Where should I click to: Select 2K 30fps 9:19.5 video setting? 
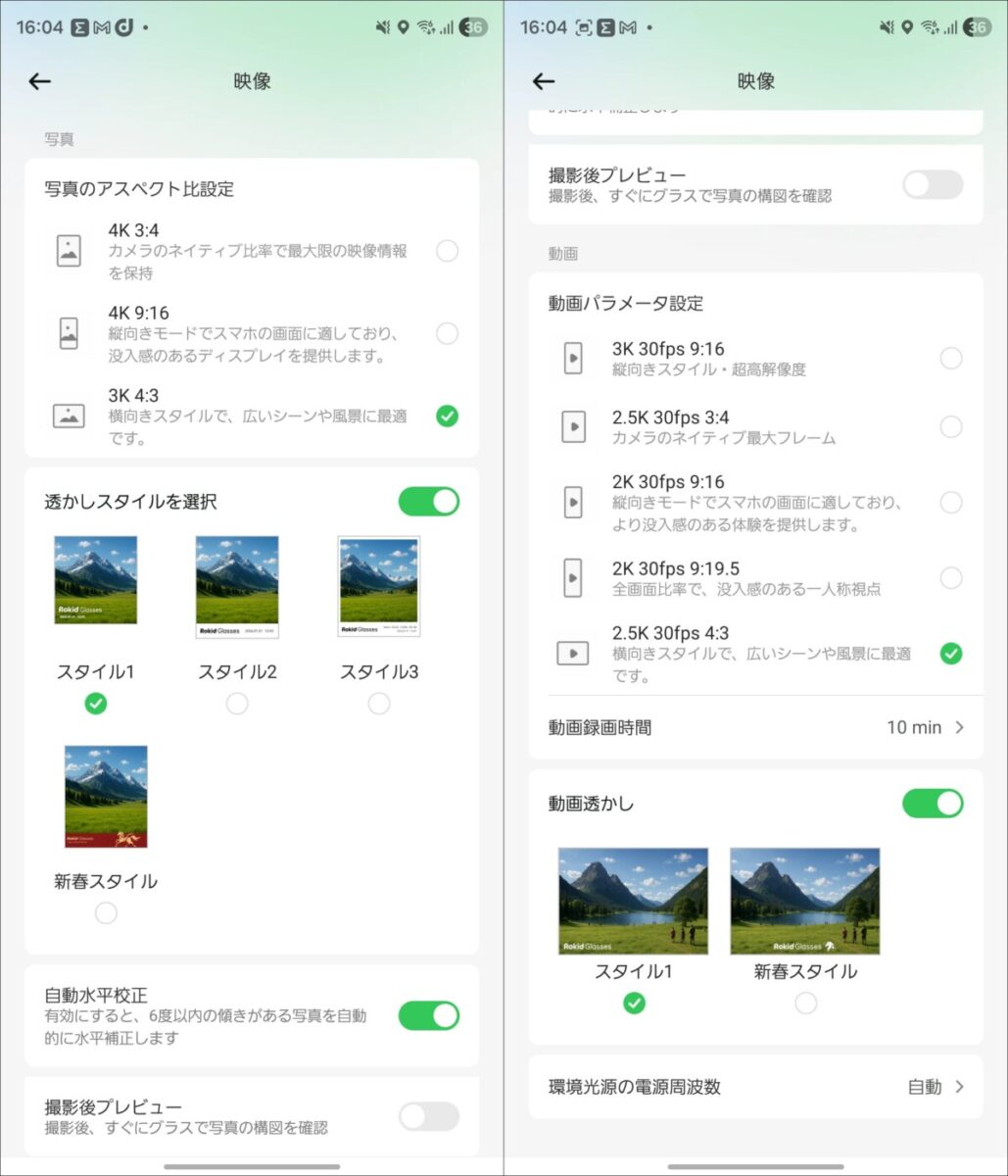tap(950, 578)
